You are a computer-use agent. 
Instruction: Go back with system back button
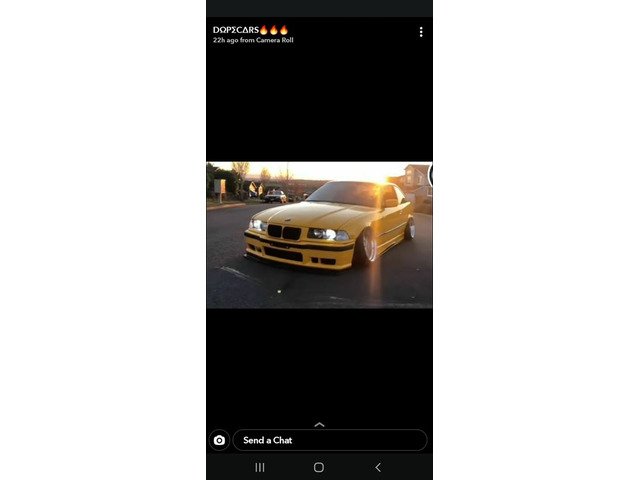(x=378, y=467)
